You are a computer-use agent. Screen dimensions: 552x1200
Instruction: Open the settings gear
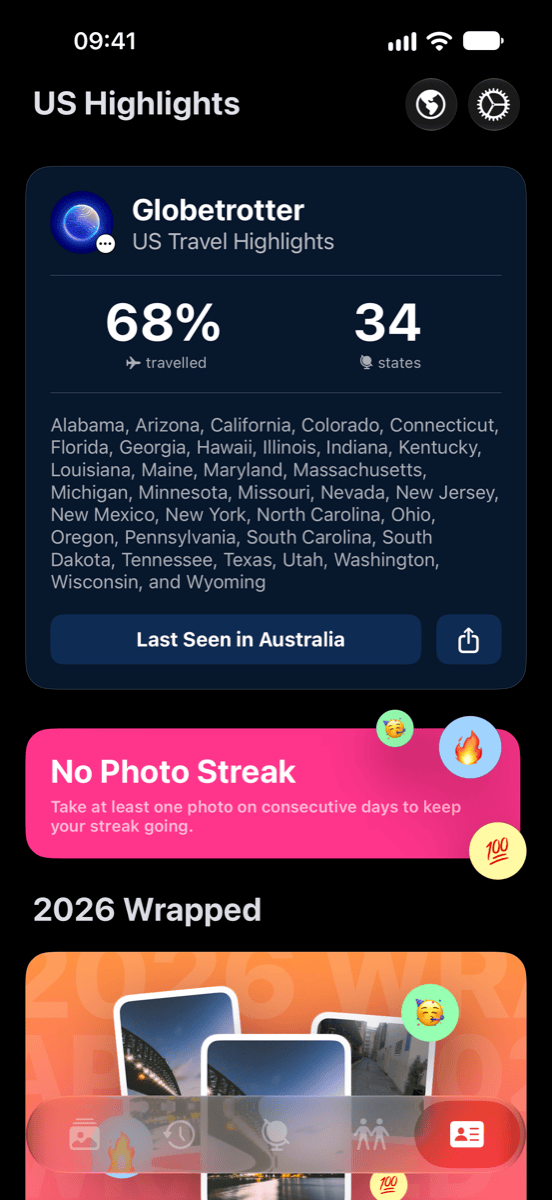pos(494,104)
